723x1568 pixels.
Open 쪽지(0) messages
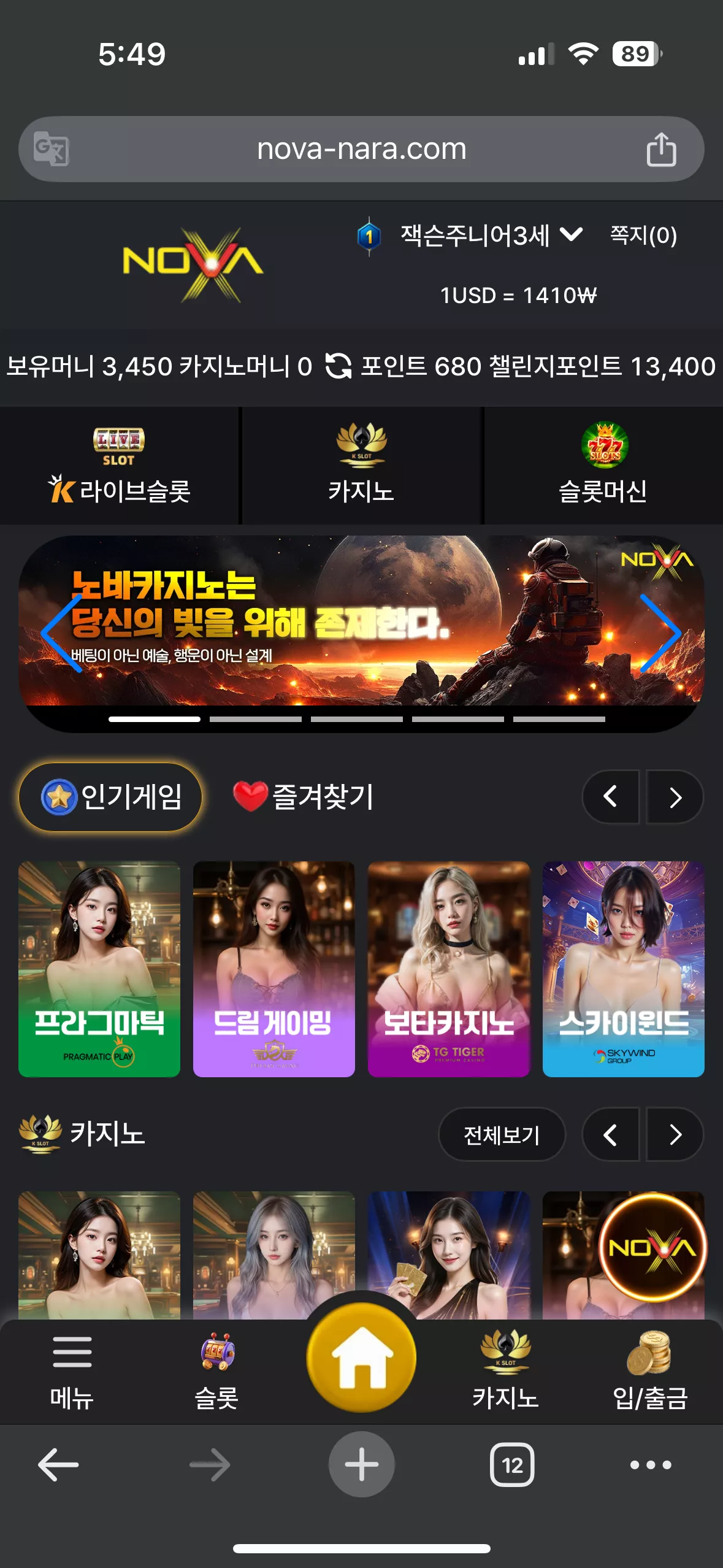643,235
